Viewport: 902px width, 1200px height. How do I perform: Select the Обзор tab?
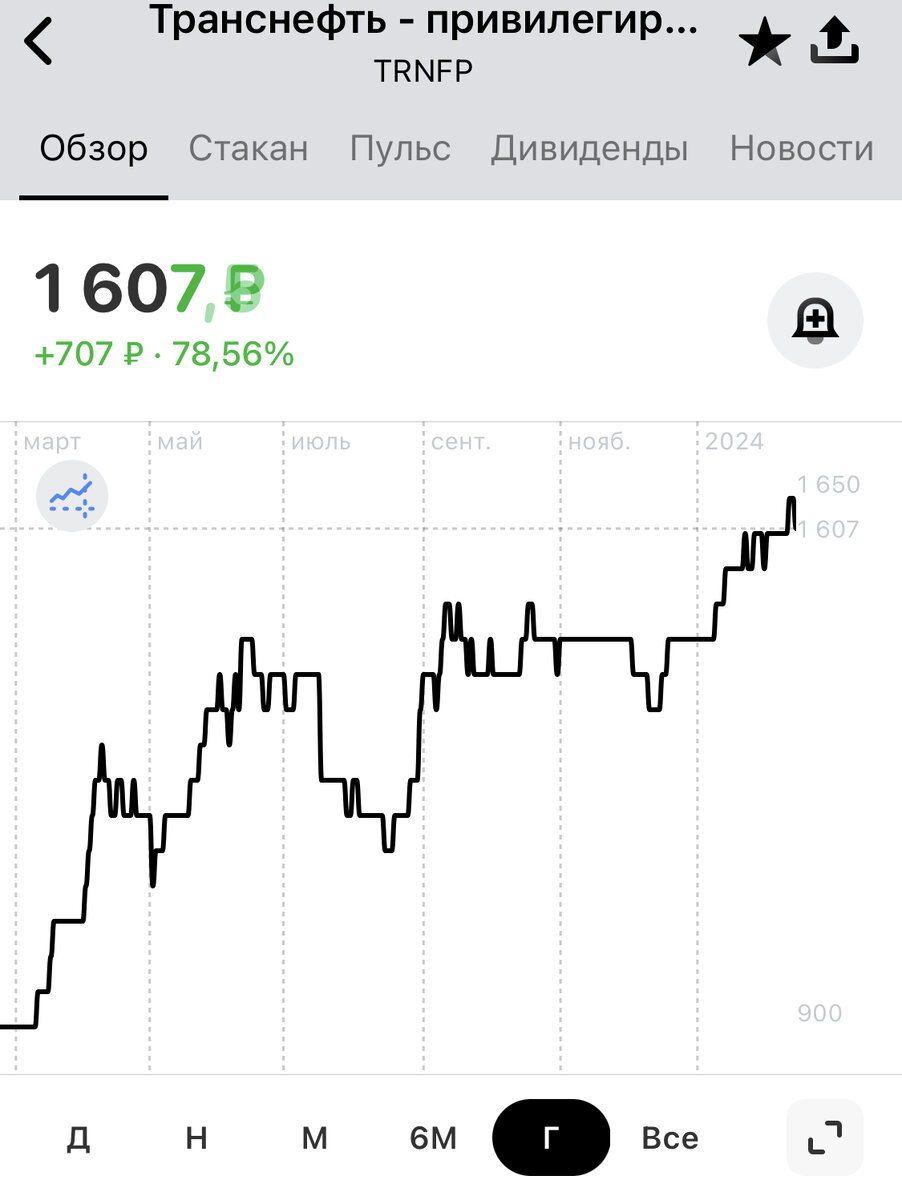94,149
